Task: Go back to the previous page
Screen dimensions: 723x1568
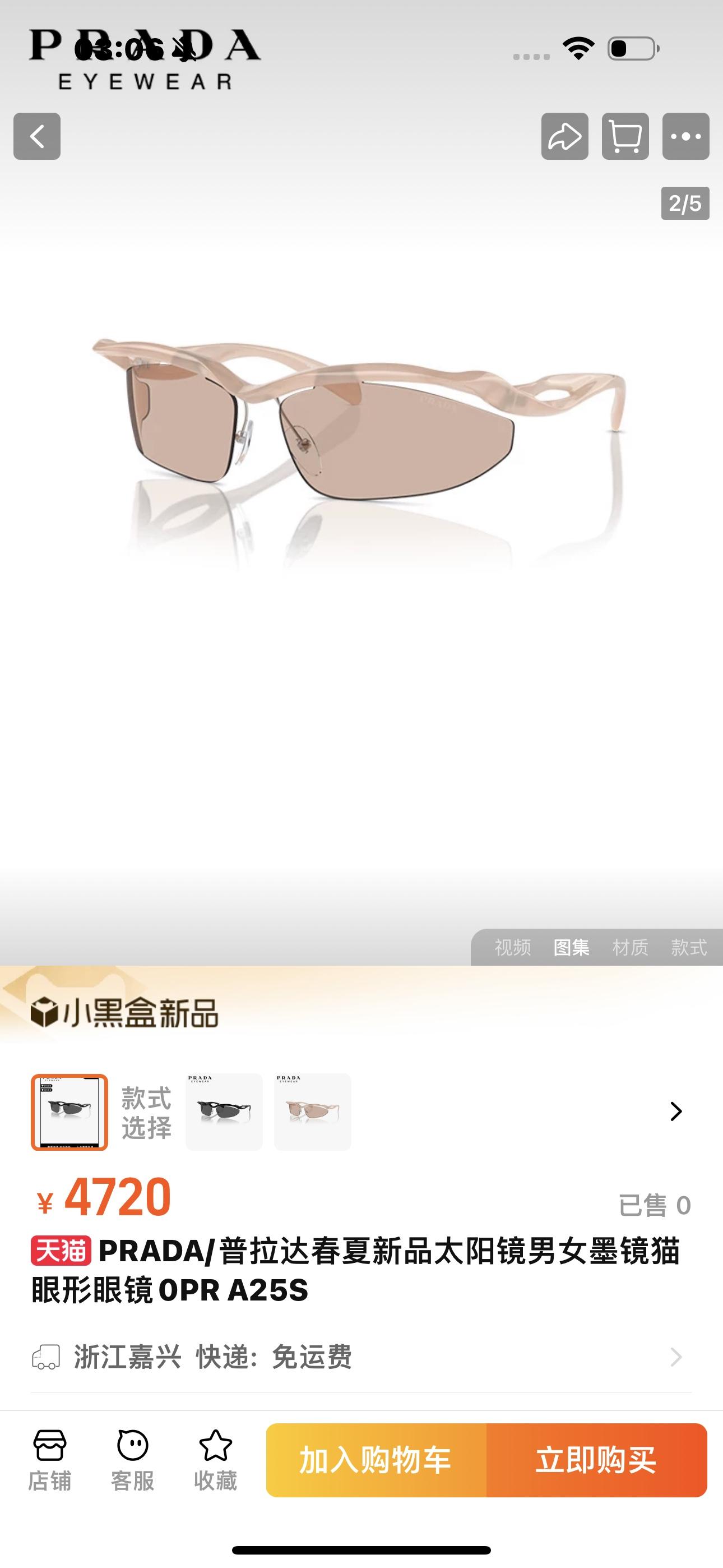Action: (37, 136)
